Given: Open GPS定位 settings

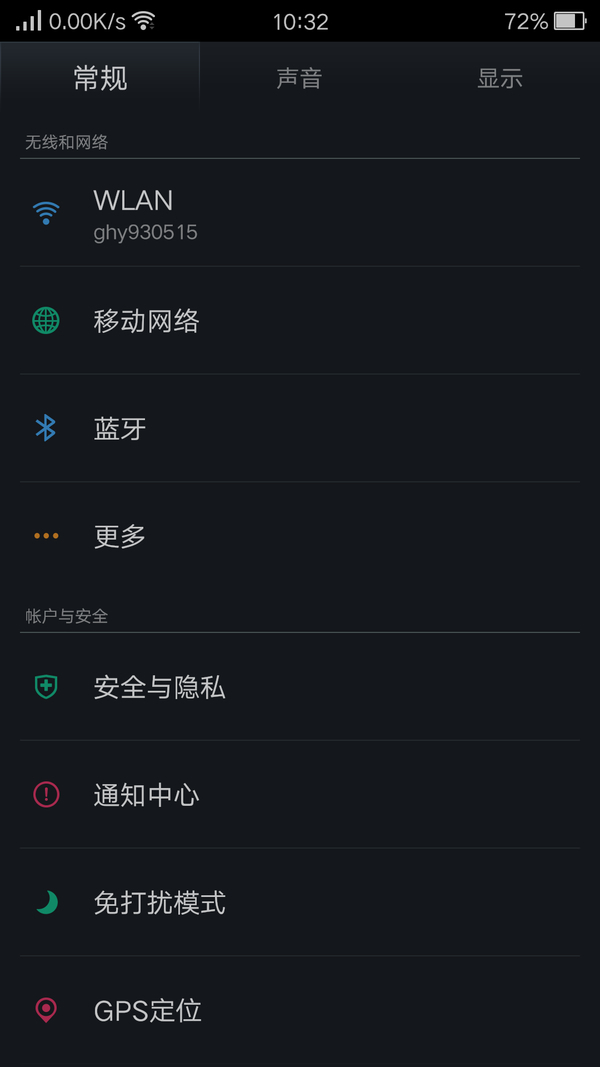Looking at the screenshot, I should tap(300, 1010).
